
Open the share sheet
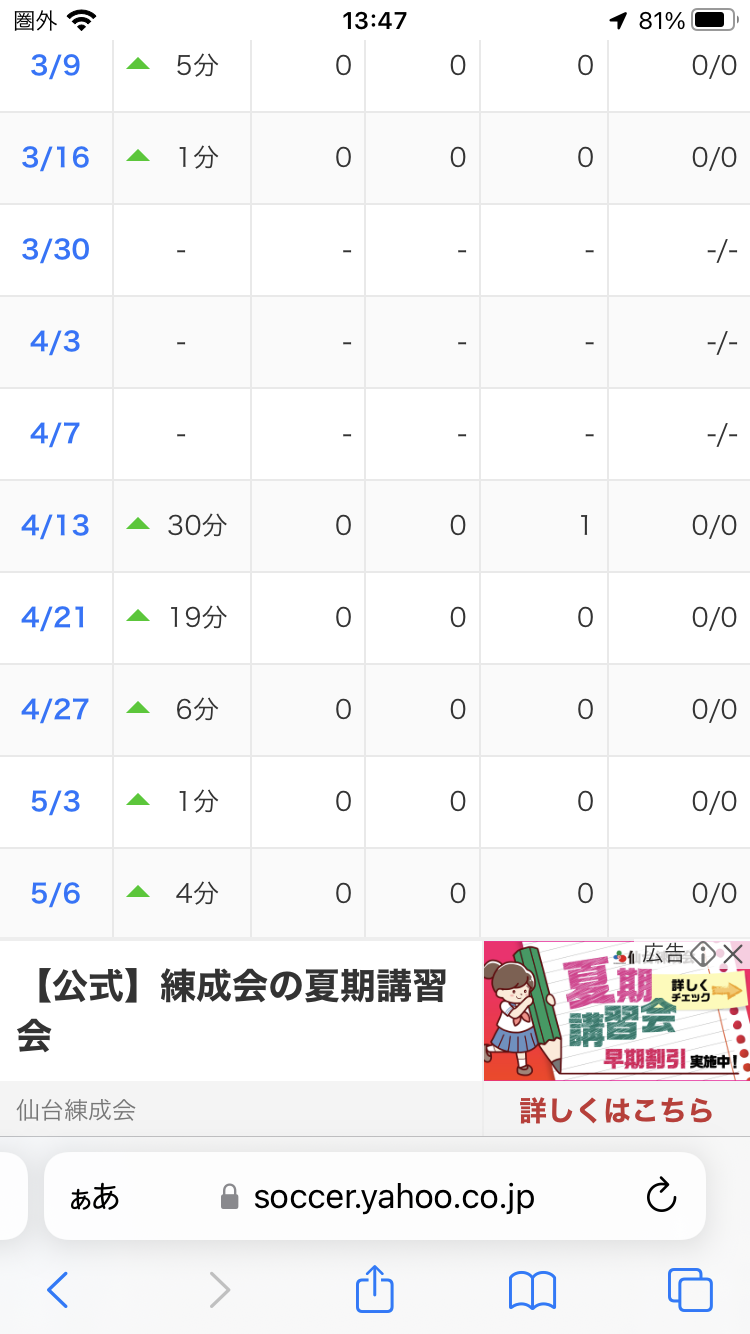(x=375, y=1288)
